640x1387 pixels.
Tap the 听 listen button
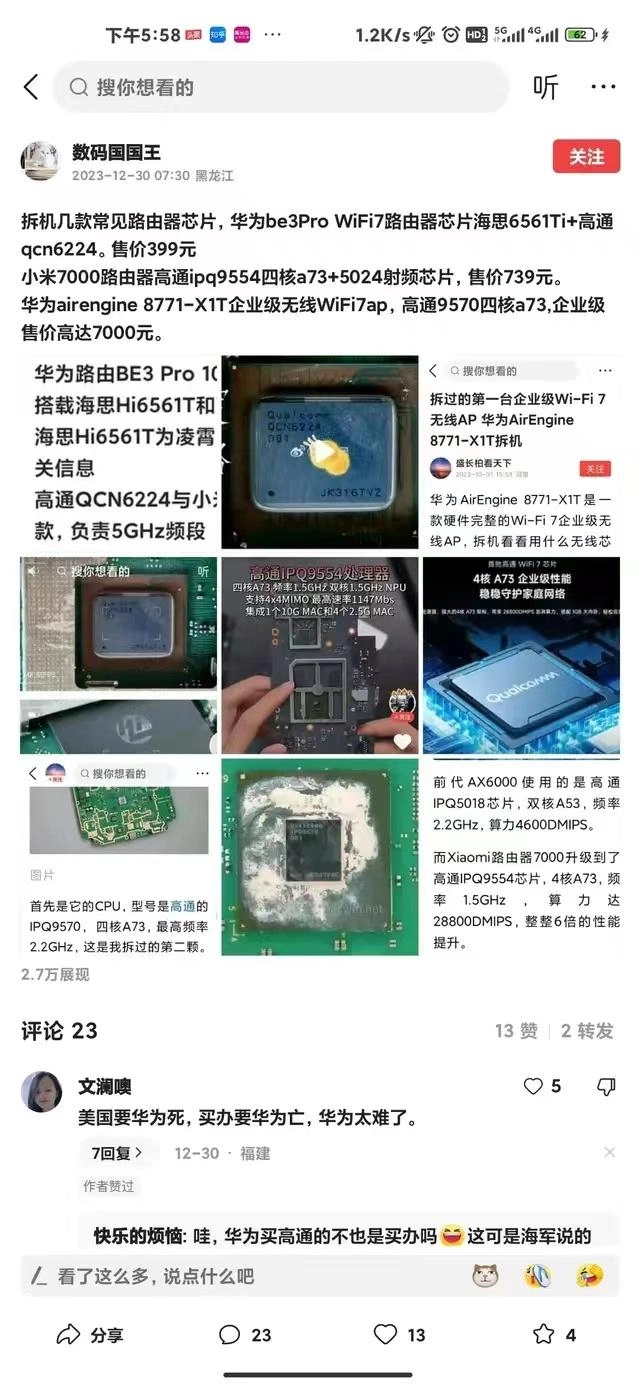pyautogui.click(x=546, y=88)
